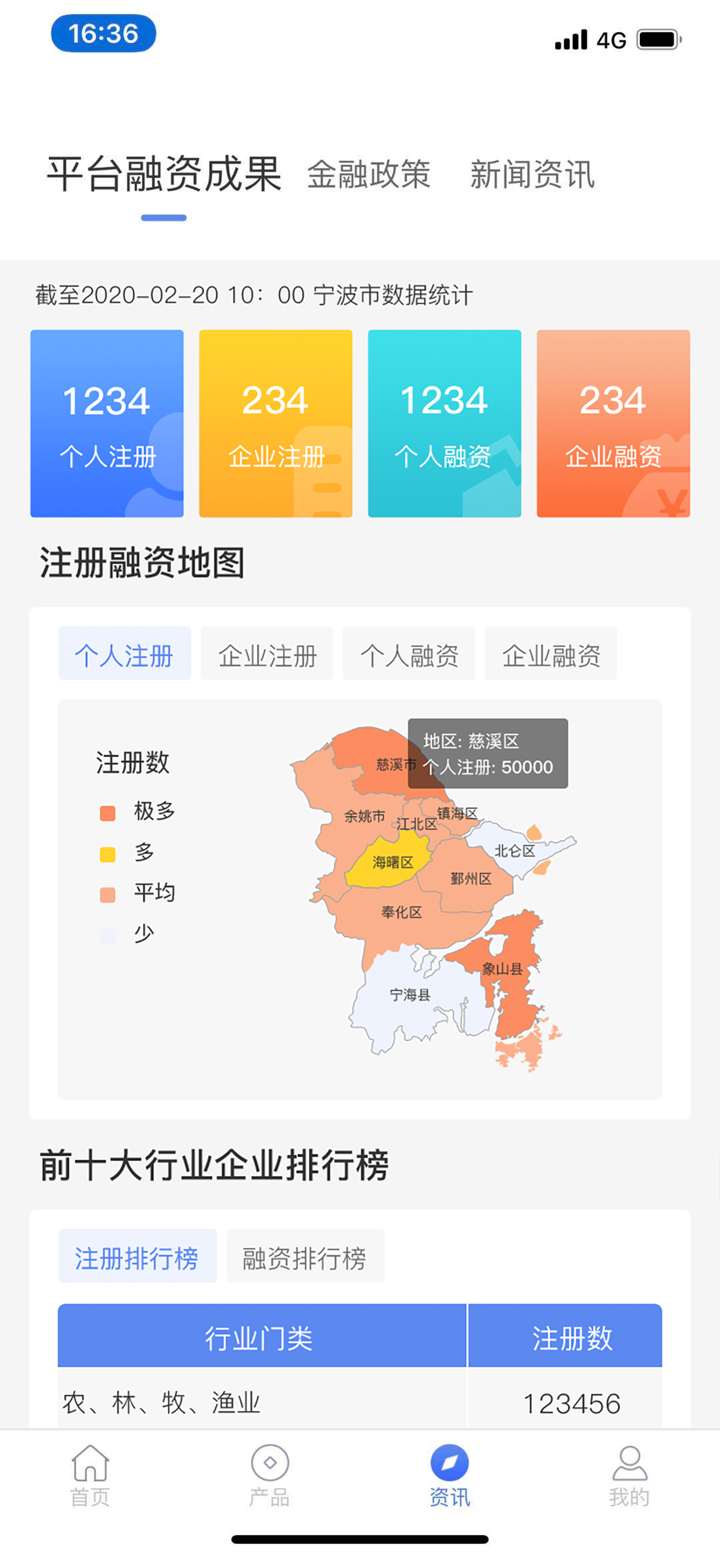Reselect the 注册排行榜 tab
The image size is (720, 1558).
tap(137, 1256)
